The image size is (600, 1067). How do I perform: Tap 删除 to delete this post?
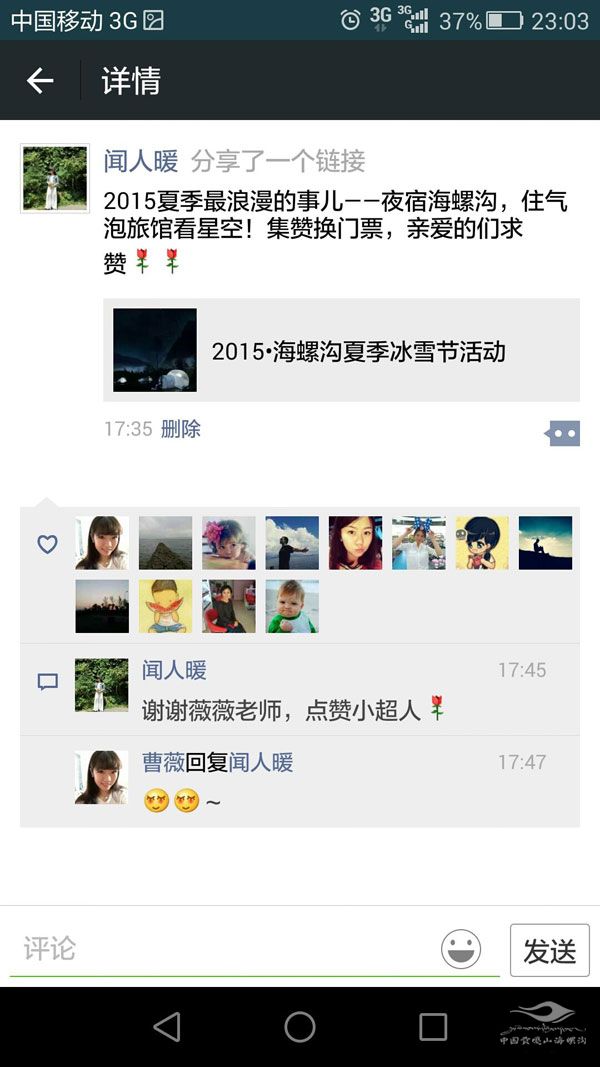click(181, 429)
